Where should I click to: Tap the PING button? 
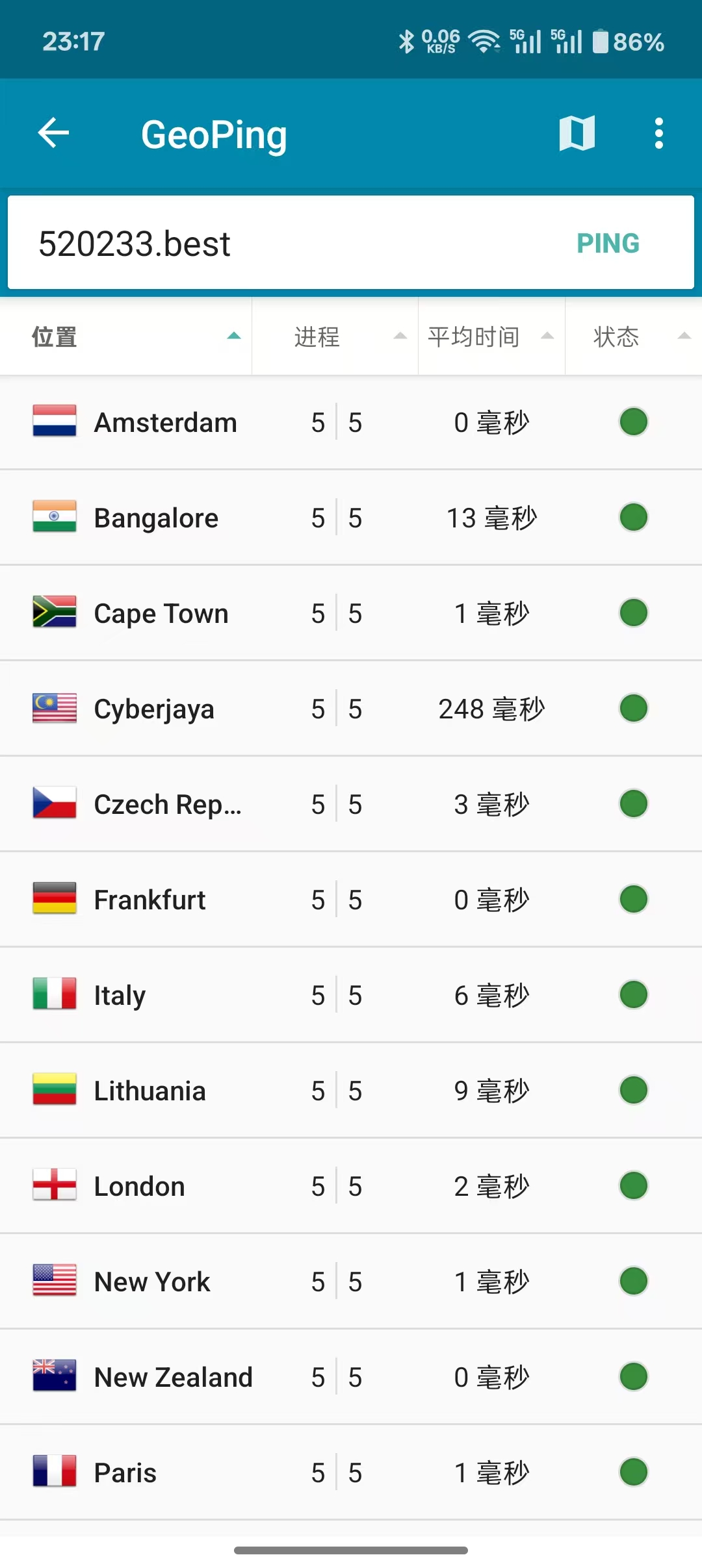click(x=608, y=244)
